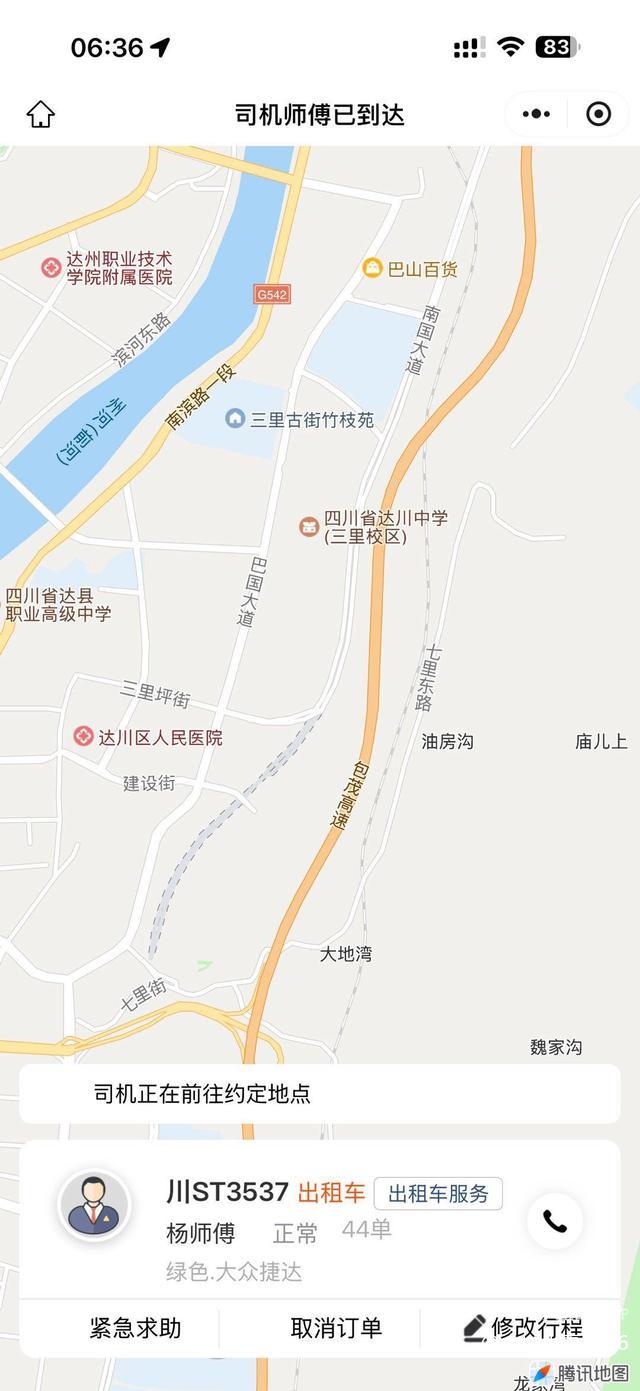The height and width of the screenshot is (1391, 640).
Task: Open the mini program more options menu
Action: [536, 114]
